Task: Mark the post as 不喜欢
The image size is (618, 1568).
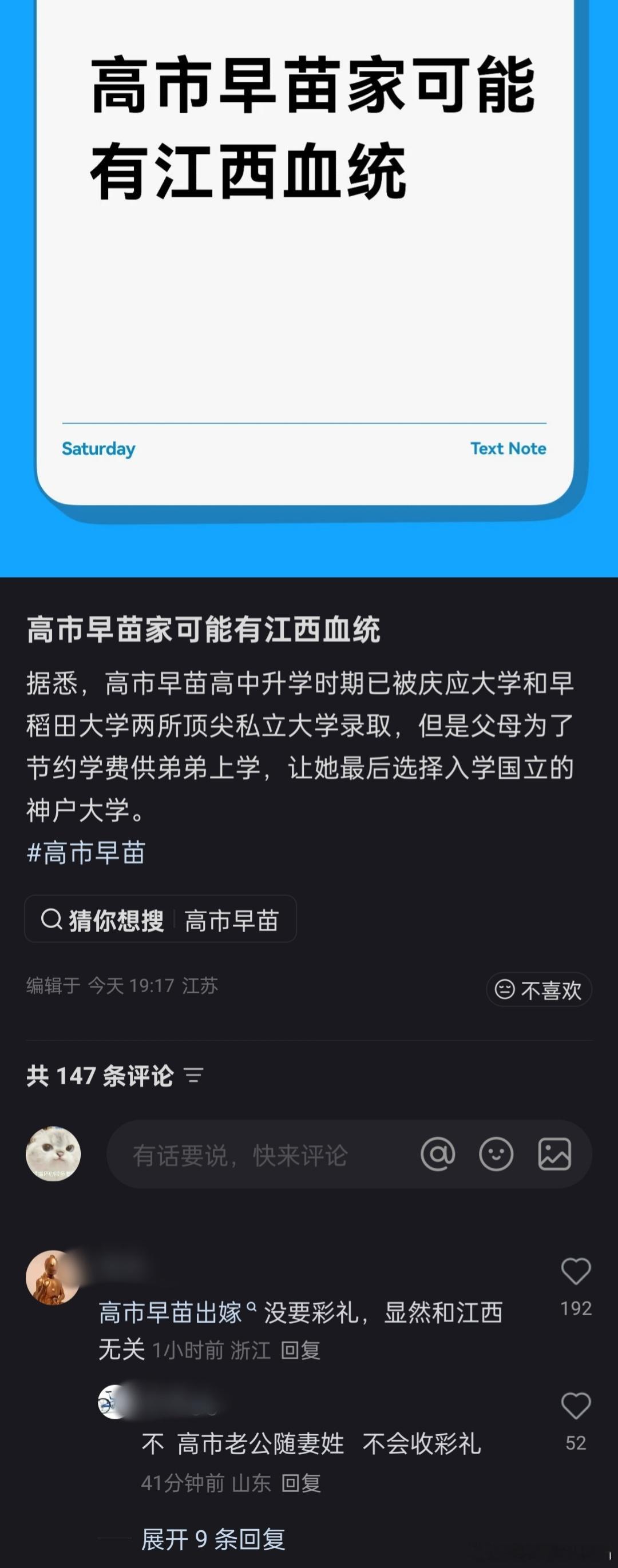Action: click(539, 990)
